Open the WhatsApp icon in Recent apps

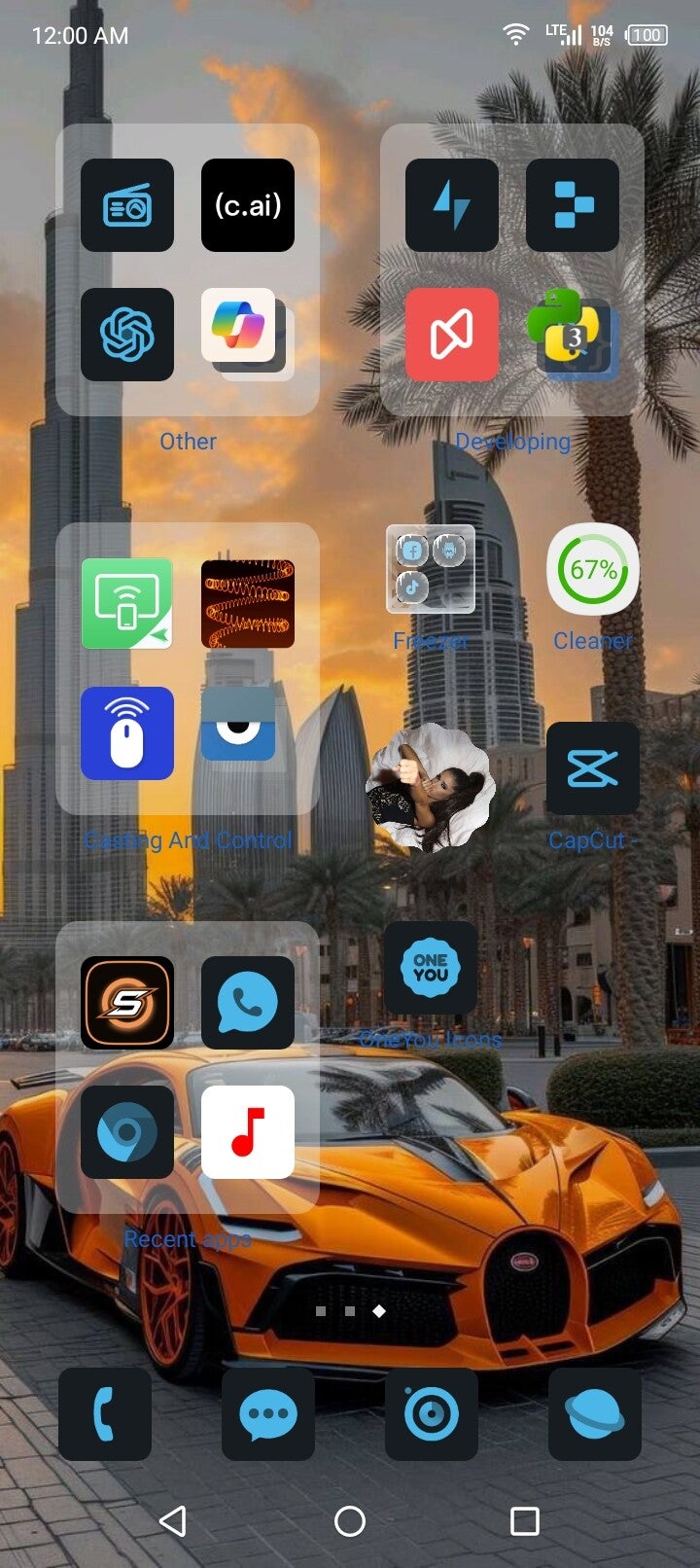[248, 1002]
